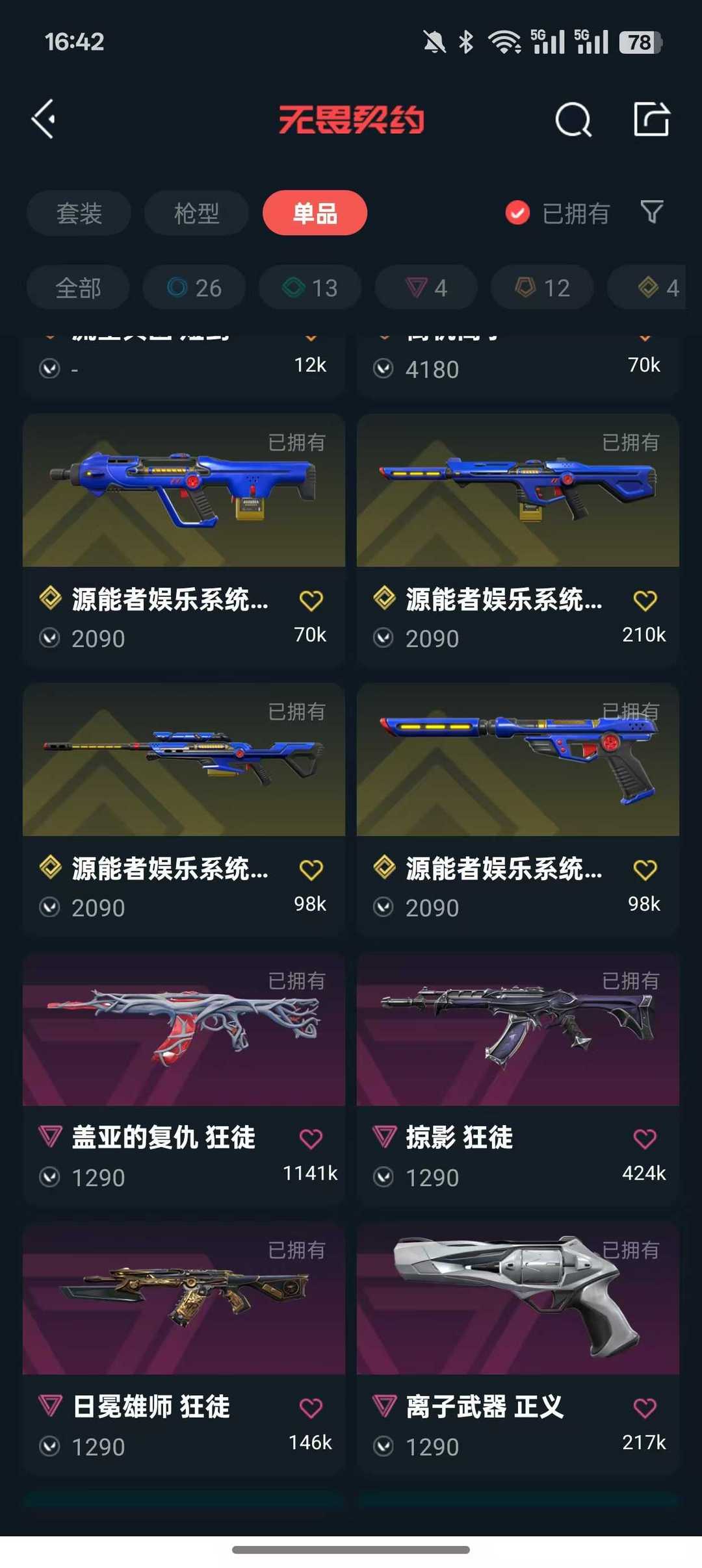Screen dimensions: 702x1568
Task: Switch to the 套装 tab
Action: point(79,213)
